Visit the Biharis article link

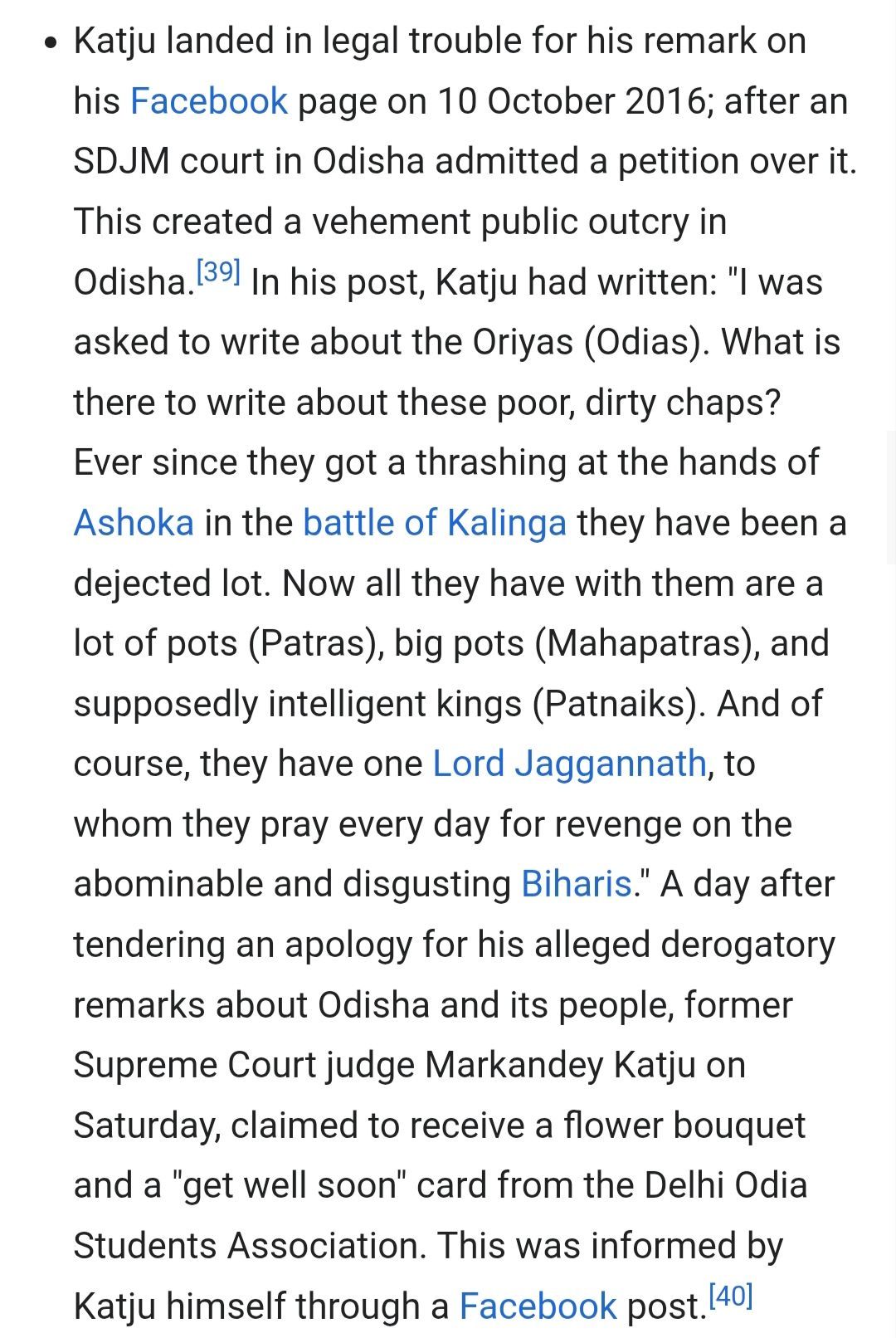(x=576, y=883)
